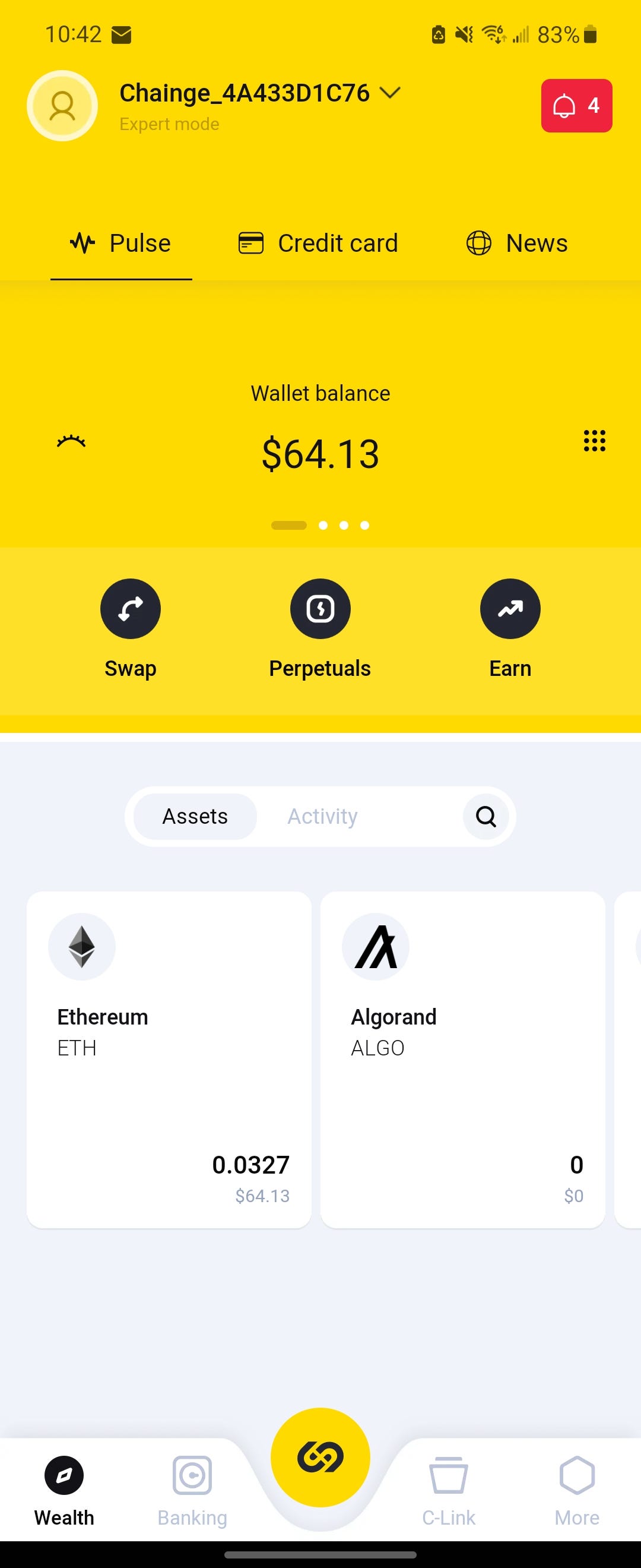Viewport: 641px width, 1568px height.
Task: Select the Pulse tab
Action: (x=121, y=244)
